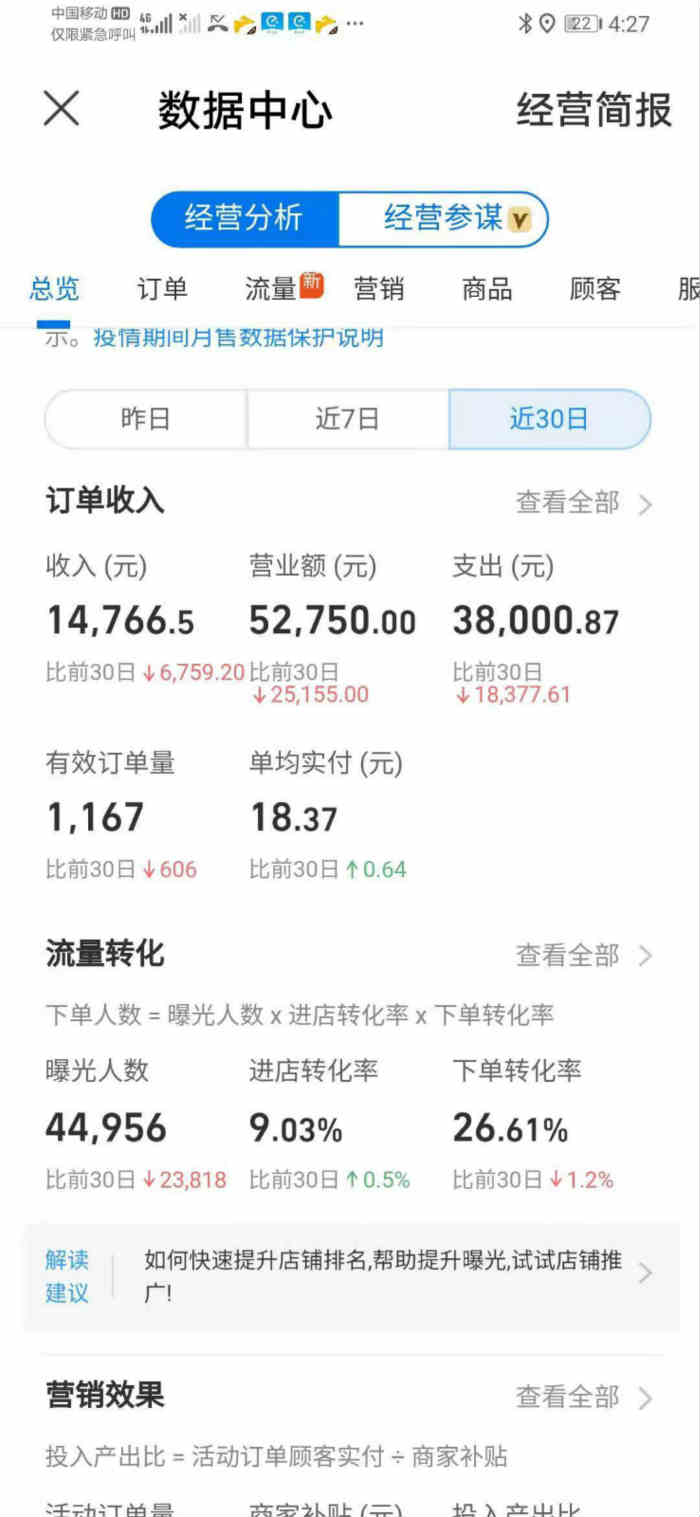The image size is (700, 1517).
Task: Close the 数据中心 page
Action: pos(61,109)
